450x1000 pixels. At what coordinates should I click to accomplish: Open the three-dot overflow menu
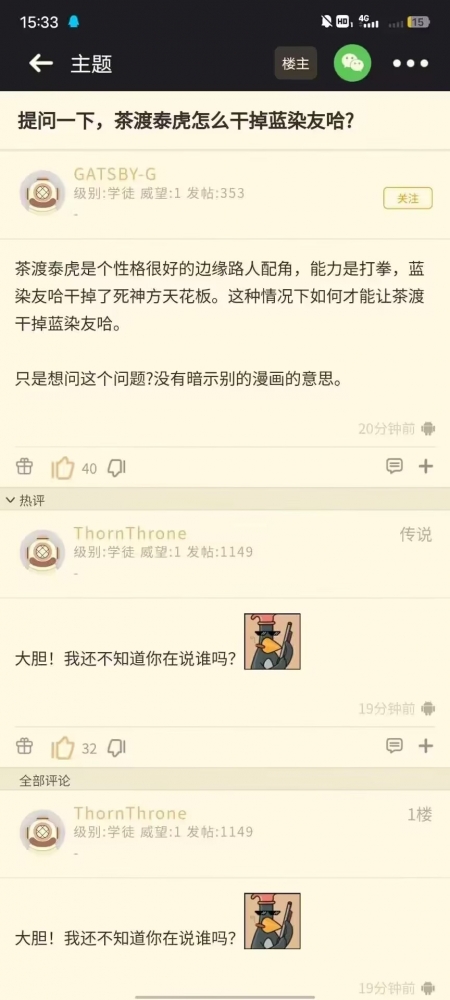point(410,63)
